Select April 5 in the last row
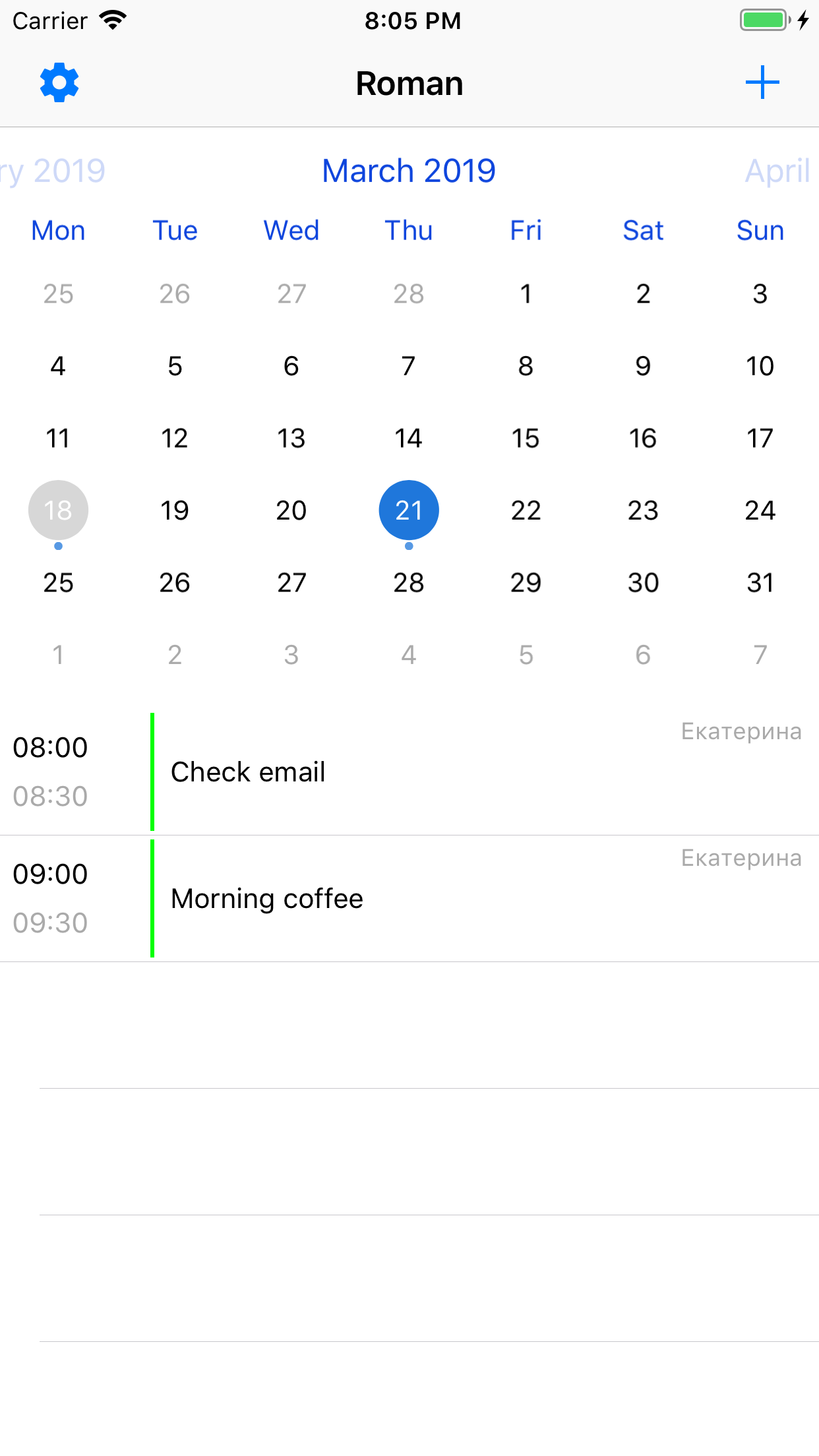 (526, 655)
